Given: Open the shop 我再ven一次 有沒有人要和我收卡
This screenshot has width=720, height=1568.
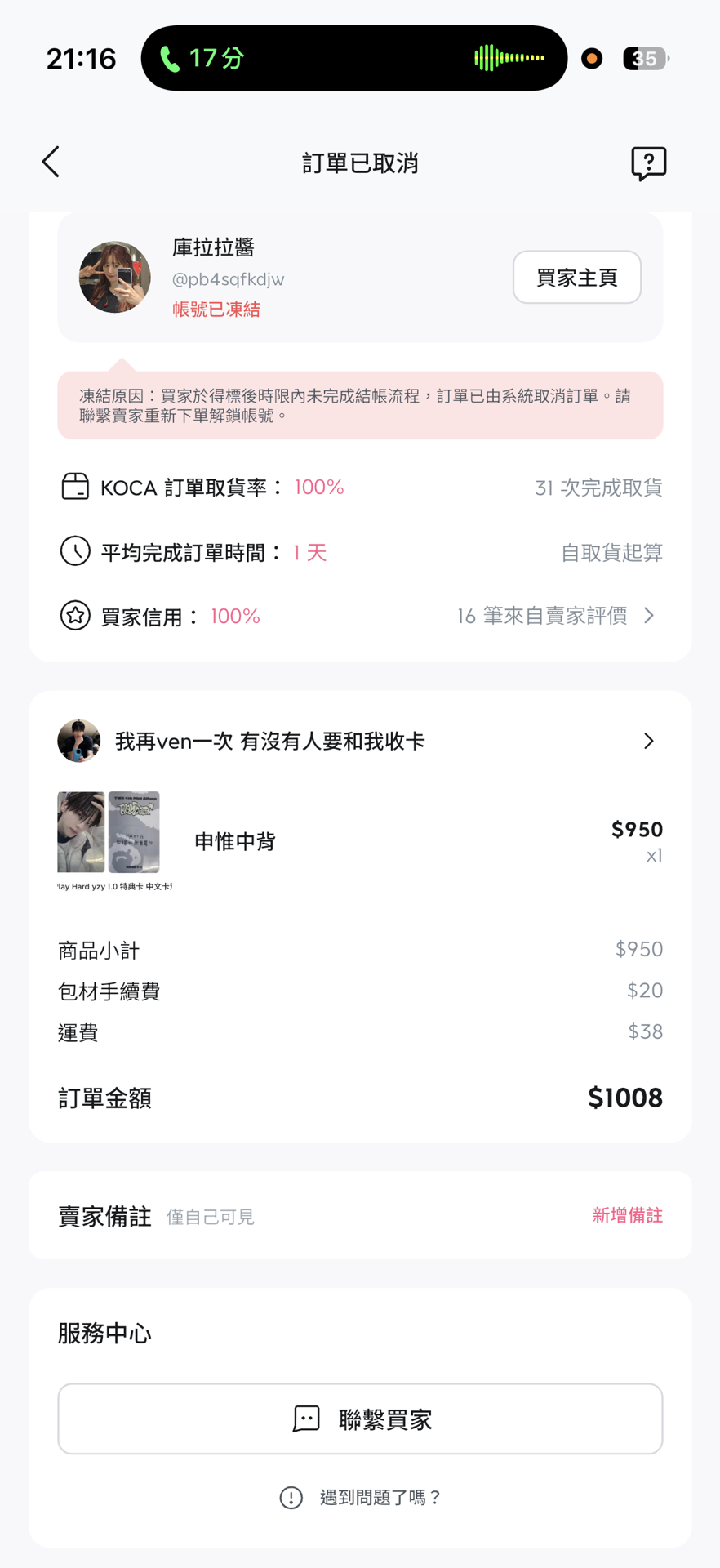Looking at the screenshot, I should point(359,741).
